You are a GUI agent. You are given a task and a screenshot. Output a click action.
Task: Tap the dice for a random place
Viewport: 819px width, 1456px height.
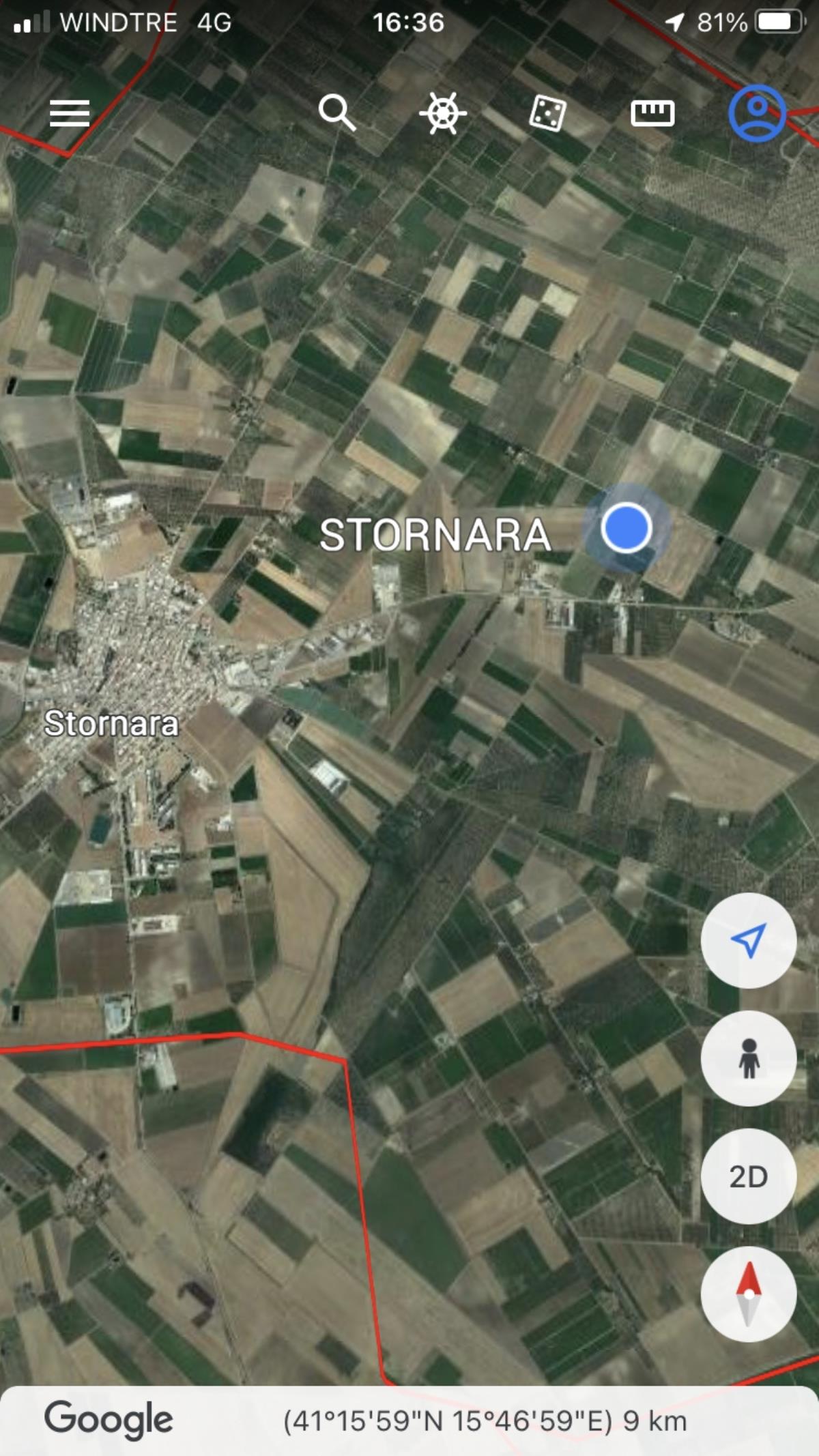[547, 113]
